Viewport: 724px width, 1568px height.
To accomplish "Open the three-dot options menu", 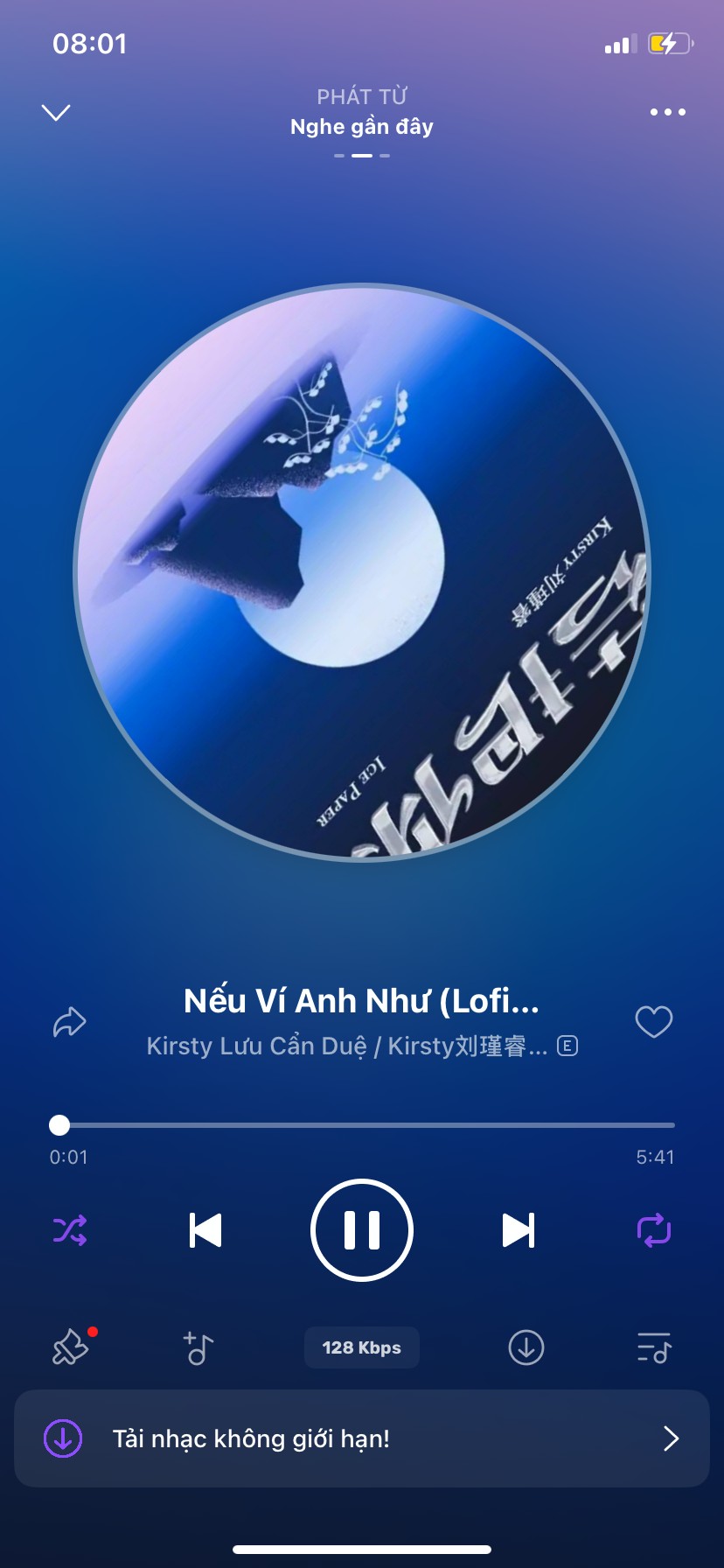I will coord(668,112).
